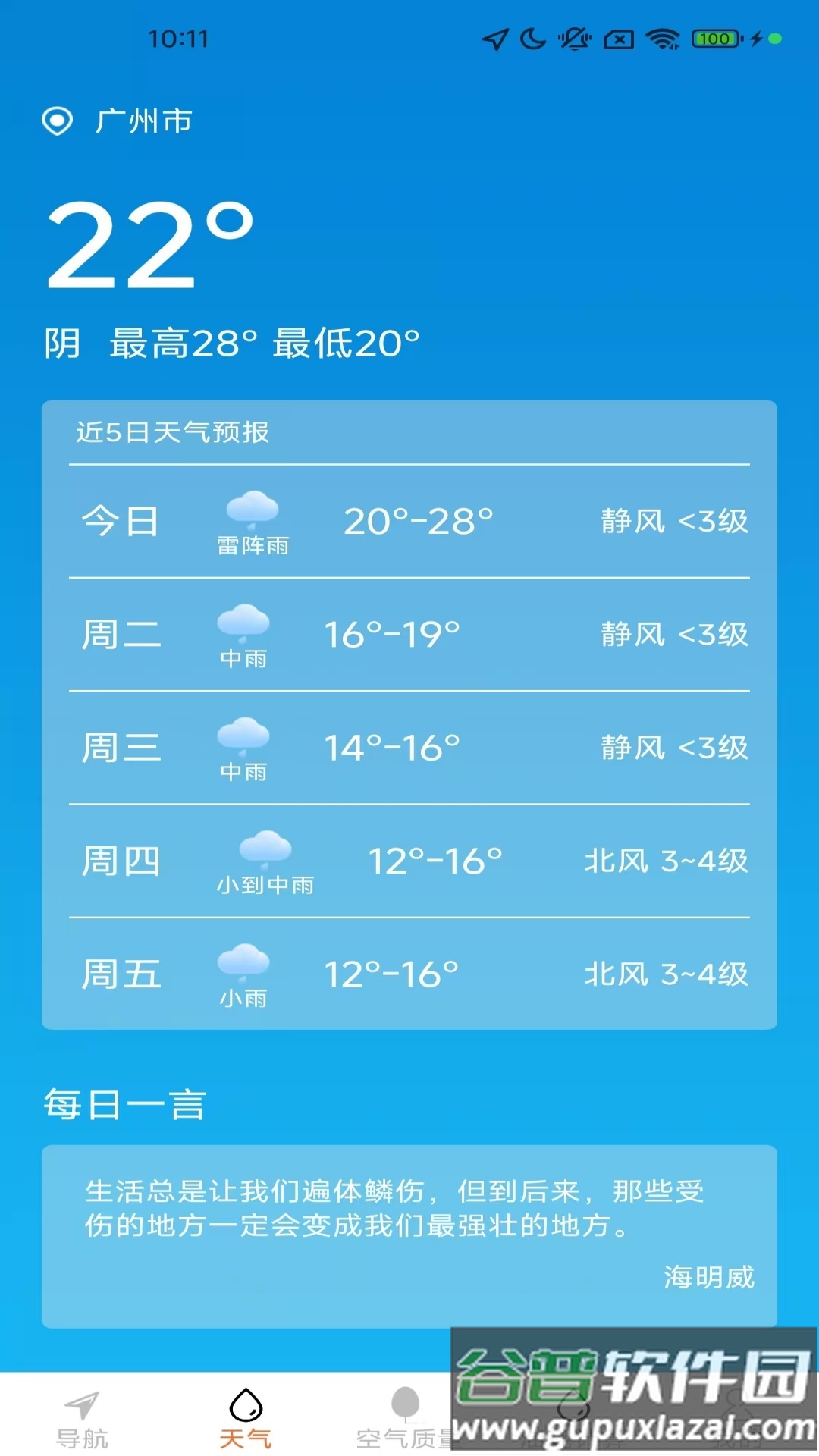Tap the 中雨 rain cloud icon for 周二

pos(244,622)
